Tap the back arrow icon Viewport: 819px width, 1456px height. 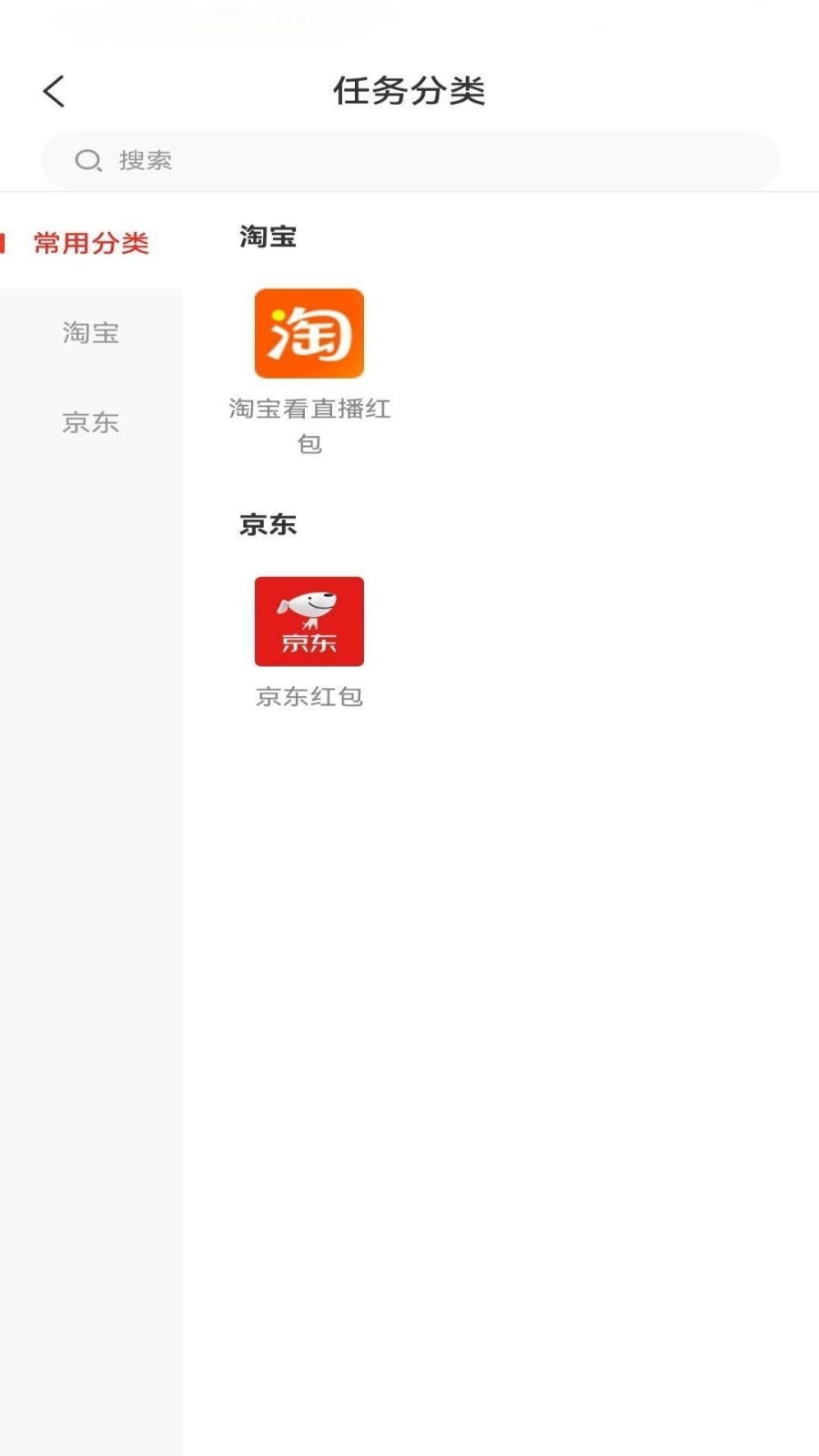[x=53, y=91]
